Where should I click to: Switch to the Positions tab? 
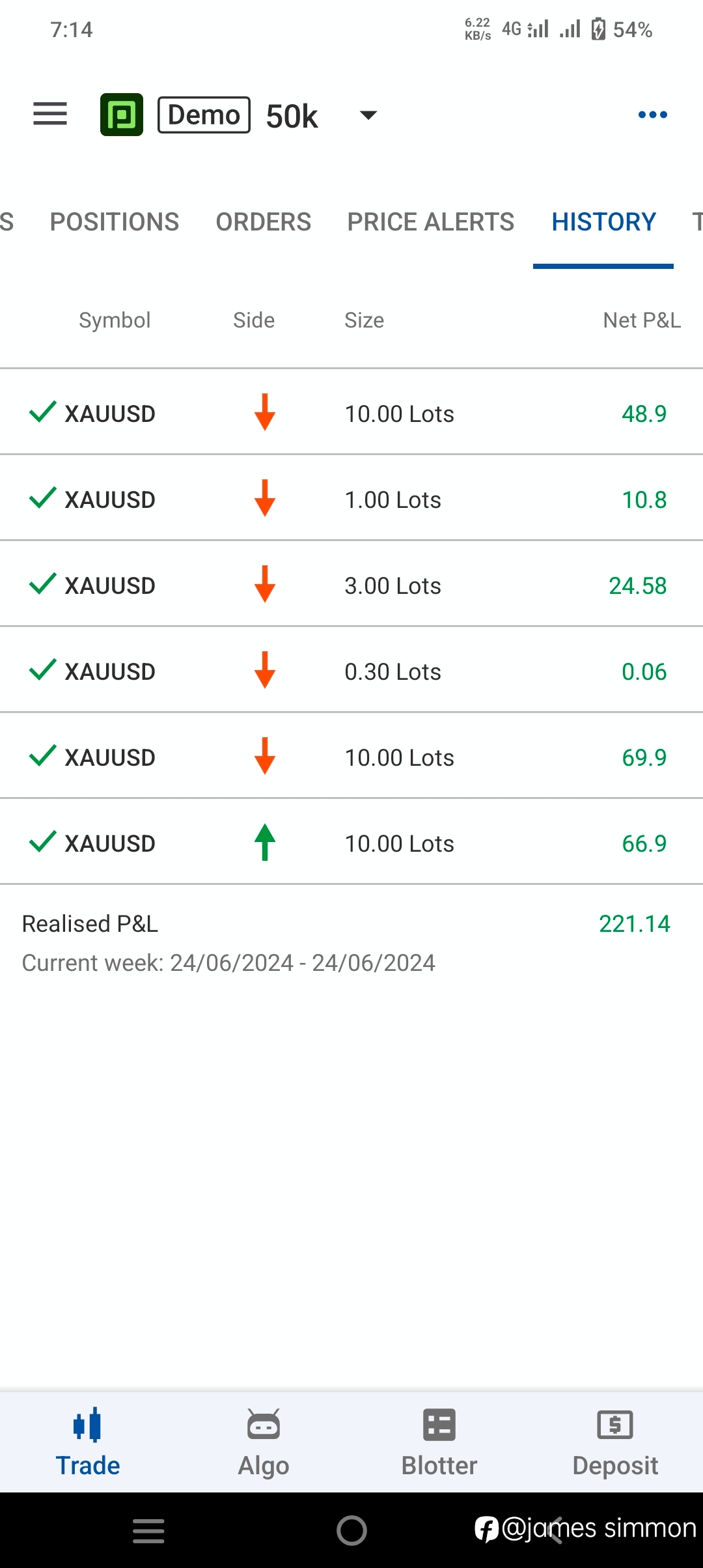[115, 222]
